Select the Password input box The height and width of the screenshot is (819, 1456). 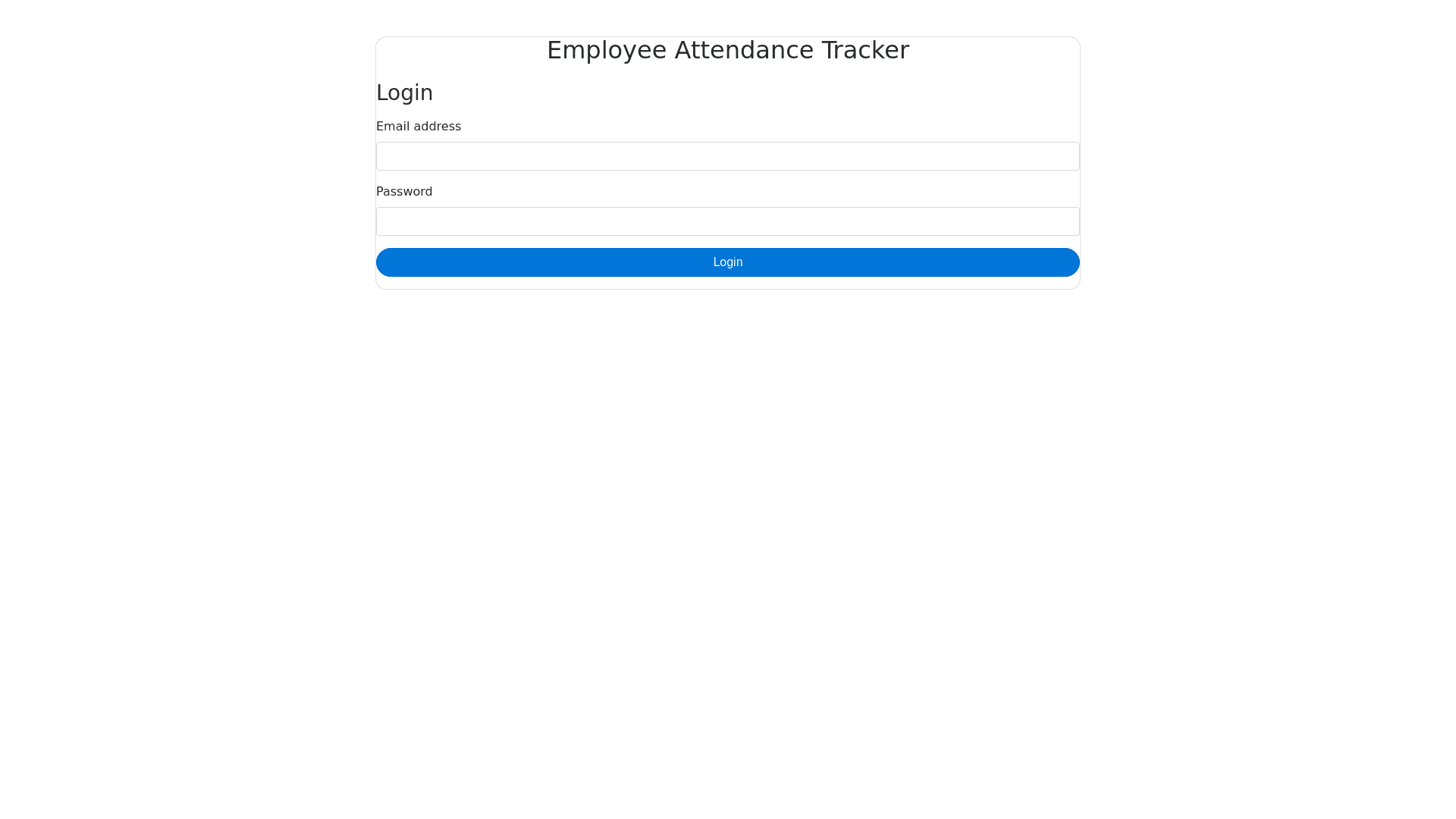727,221
